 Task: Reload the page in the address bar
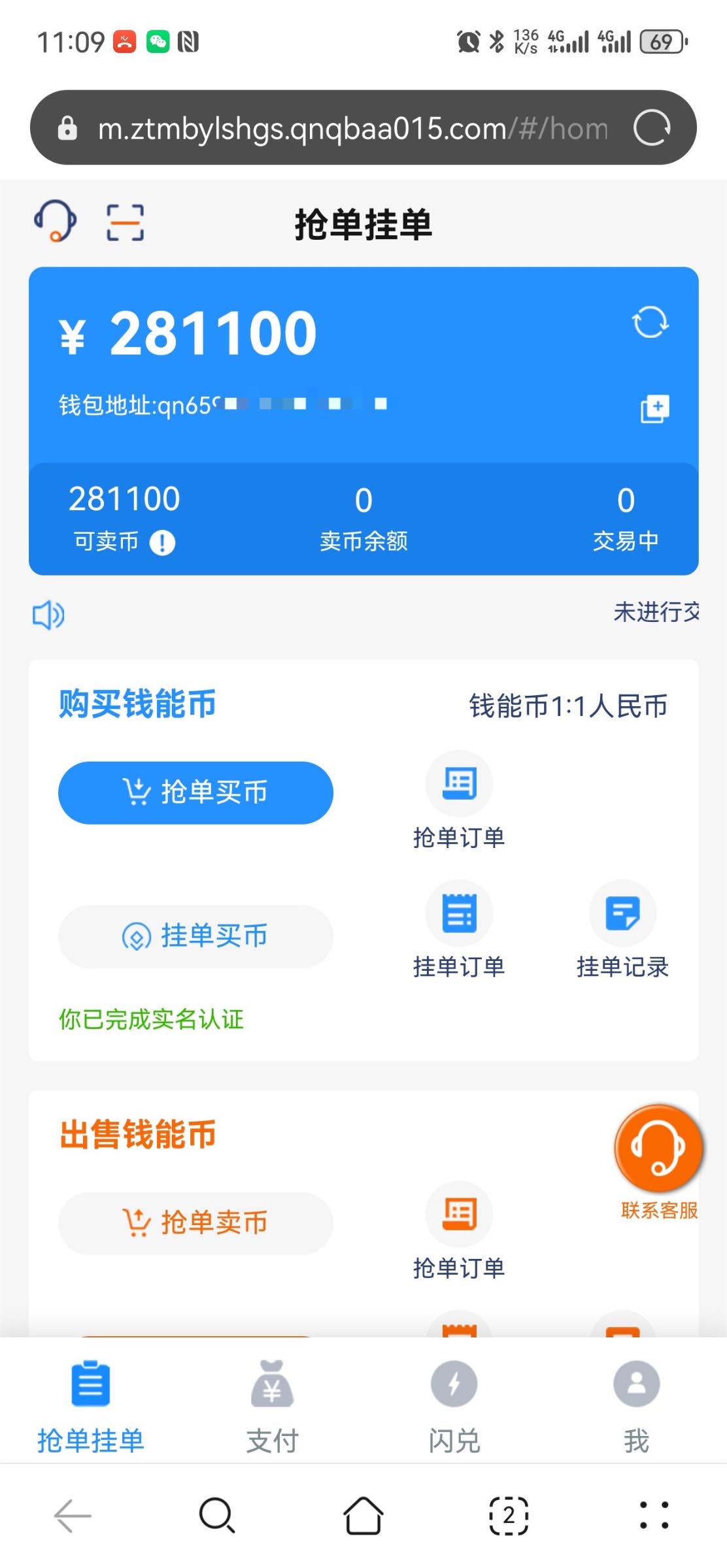pyautogui.click(x=652, y=128)
